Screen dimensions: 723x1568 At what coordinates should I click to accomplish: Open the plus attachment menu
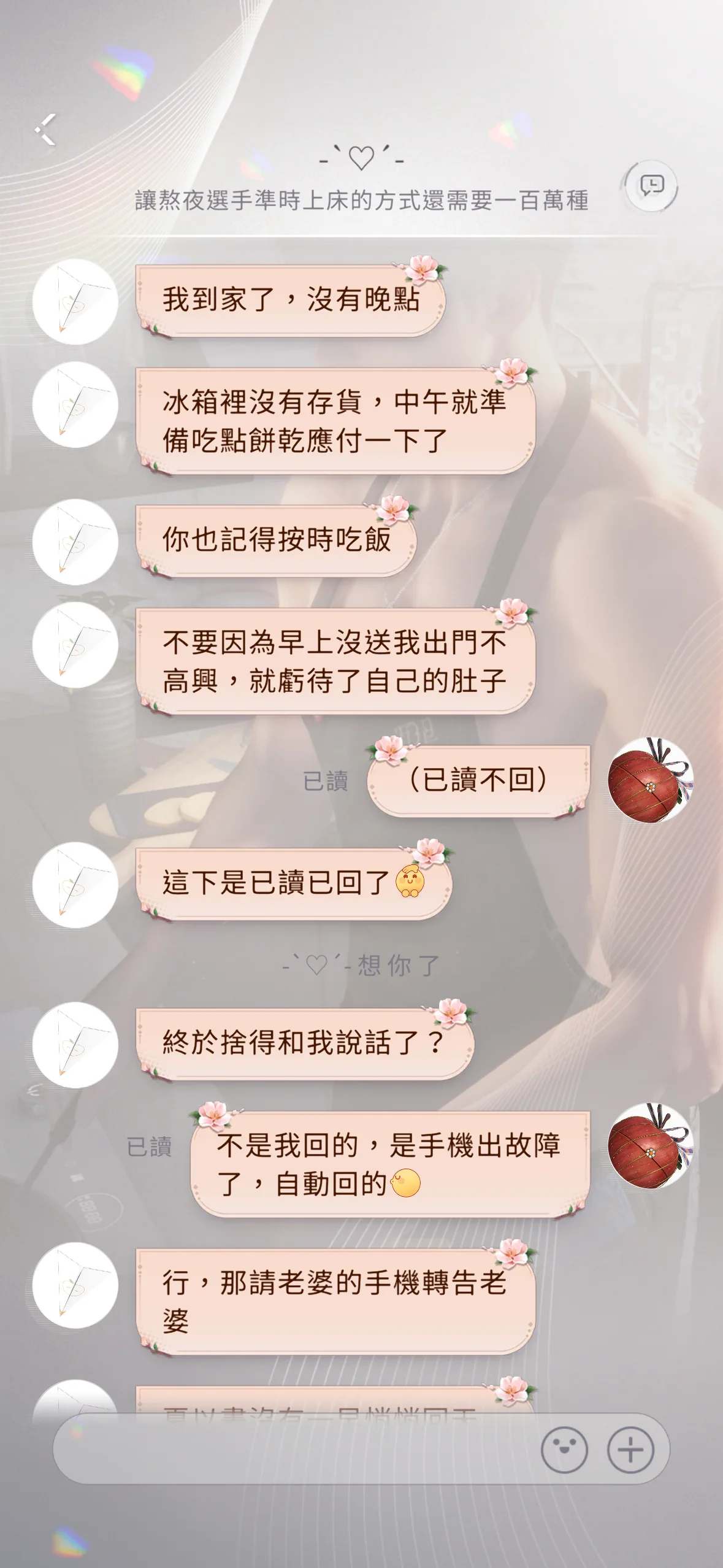coord(630,1449)
